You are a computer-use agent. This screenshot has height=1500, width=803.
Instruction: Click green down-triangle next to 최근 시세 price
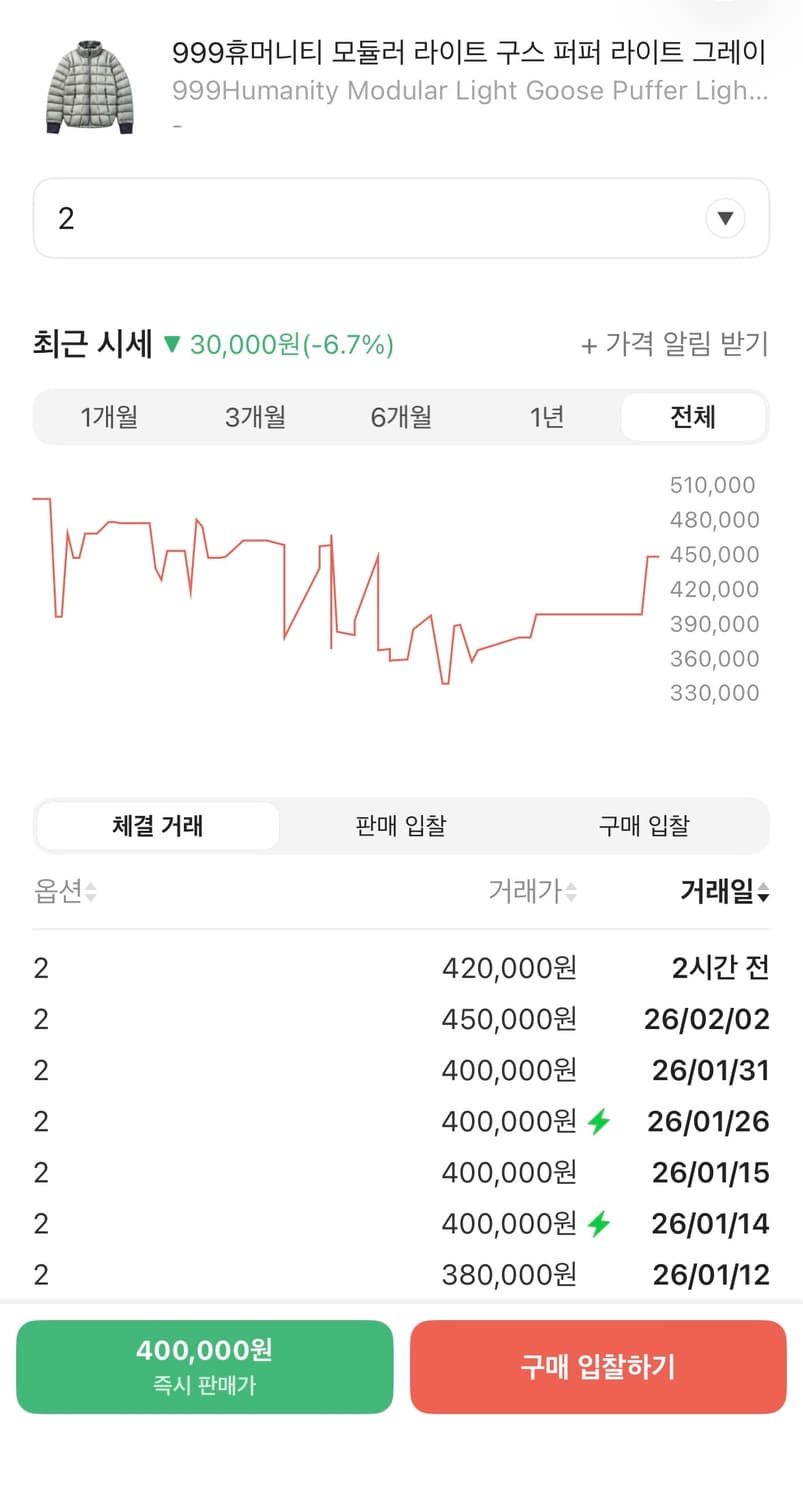(x=173, y=344)
